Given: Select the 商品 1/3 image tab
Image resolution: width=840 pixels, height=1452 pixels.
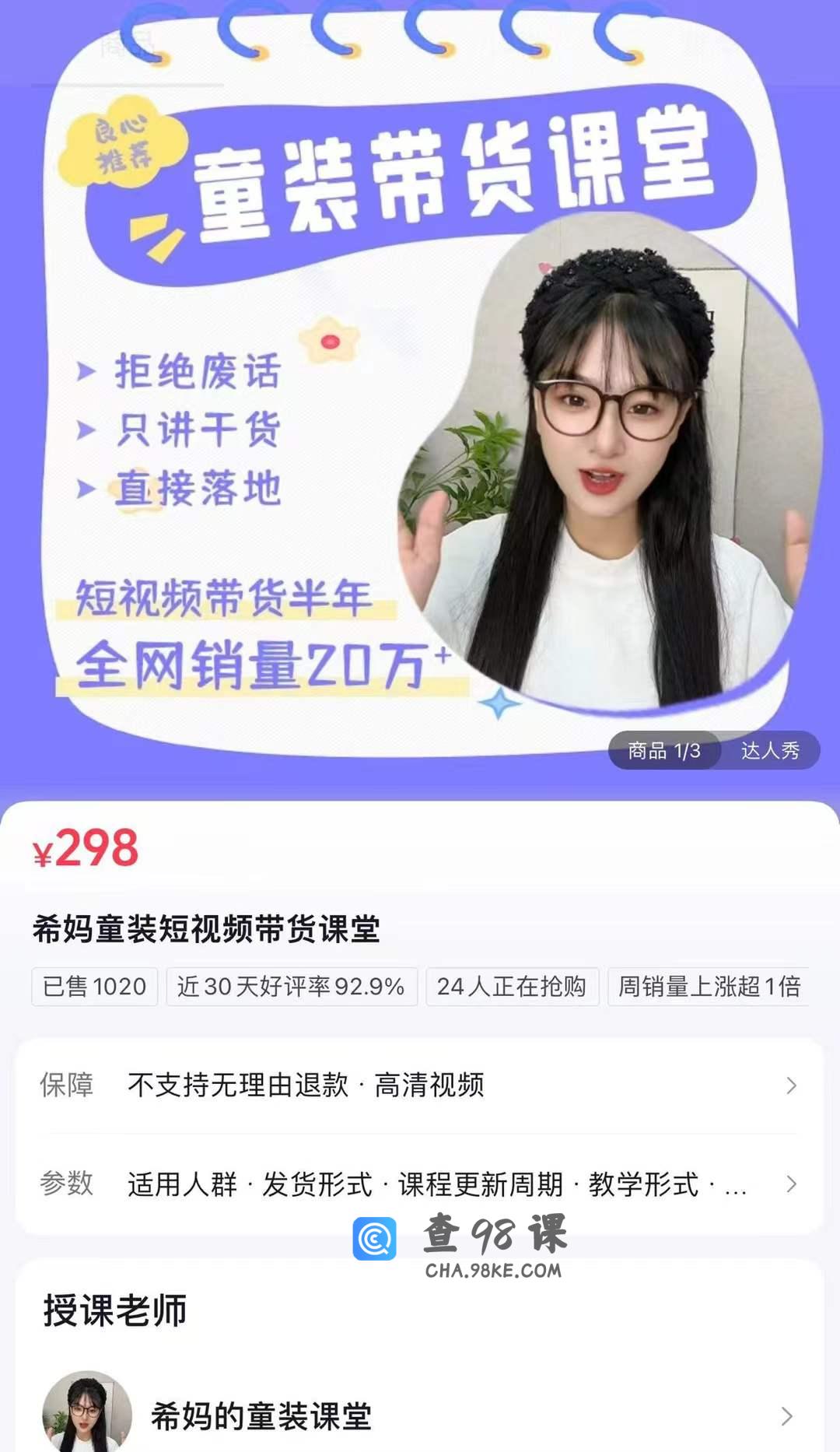Looking at the screenshot, I should [x=663, y=751].
